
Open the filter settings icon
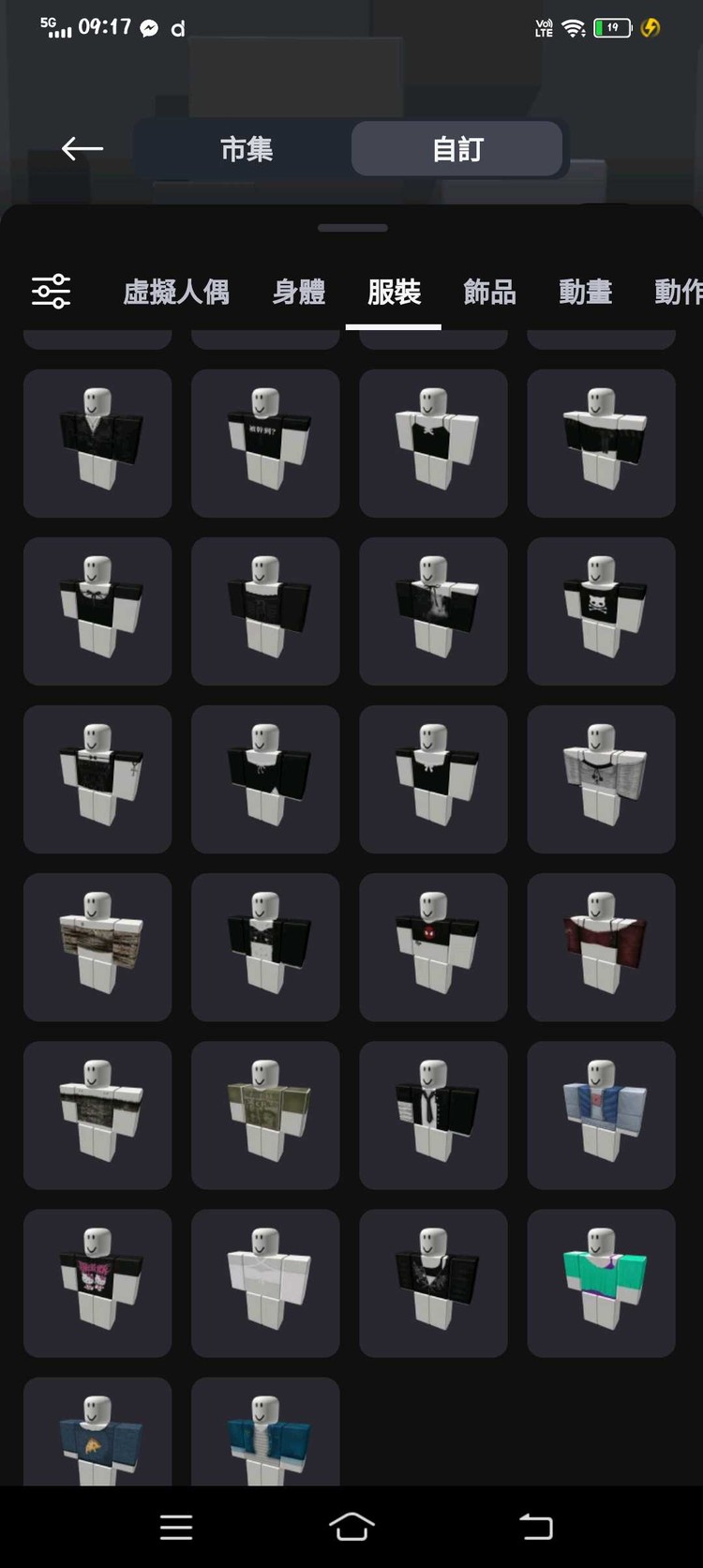51,292
